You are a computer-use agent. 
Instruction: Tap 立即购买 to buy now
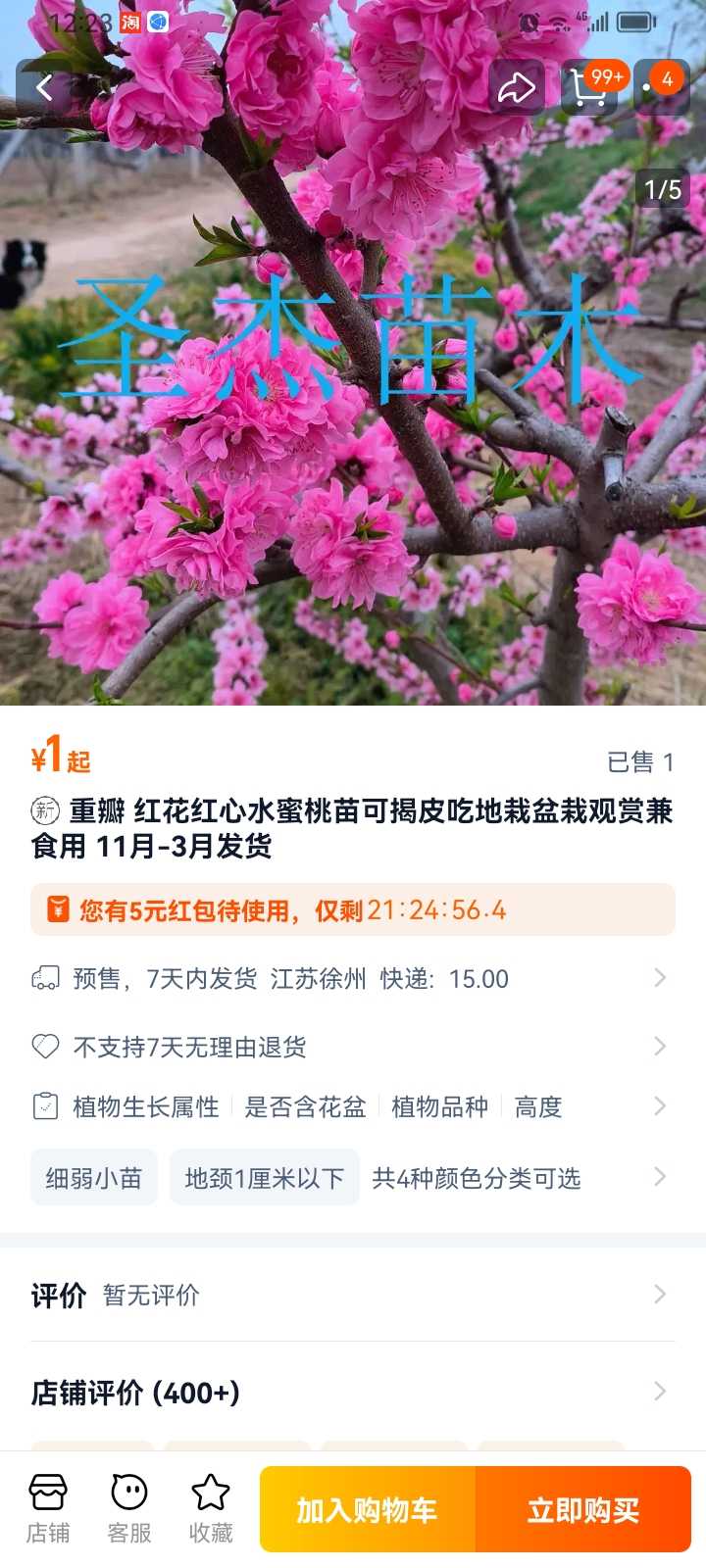tap(583, 1509)
